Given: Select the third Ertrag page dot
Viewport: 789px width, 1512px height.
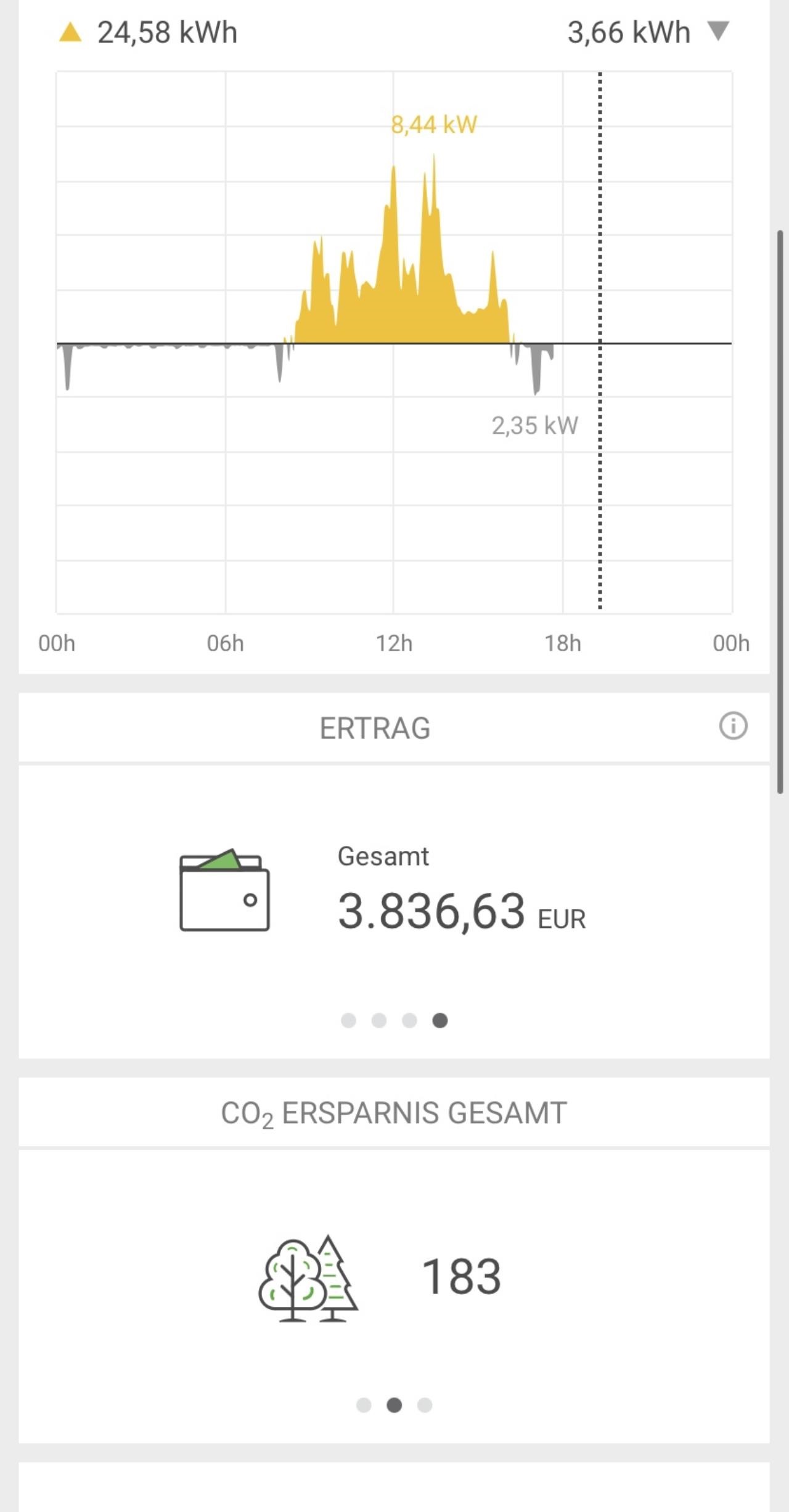Looking at the screenshot, I should (x=409, y=1020).
